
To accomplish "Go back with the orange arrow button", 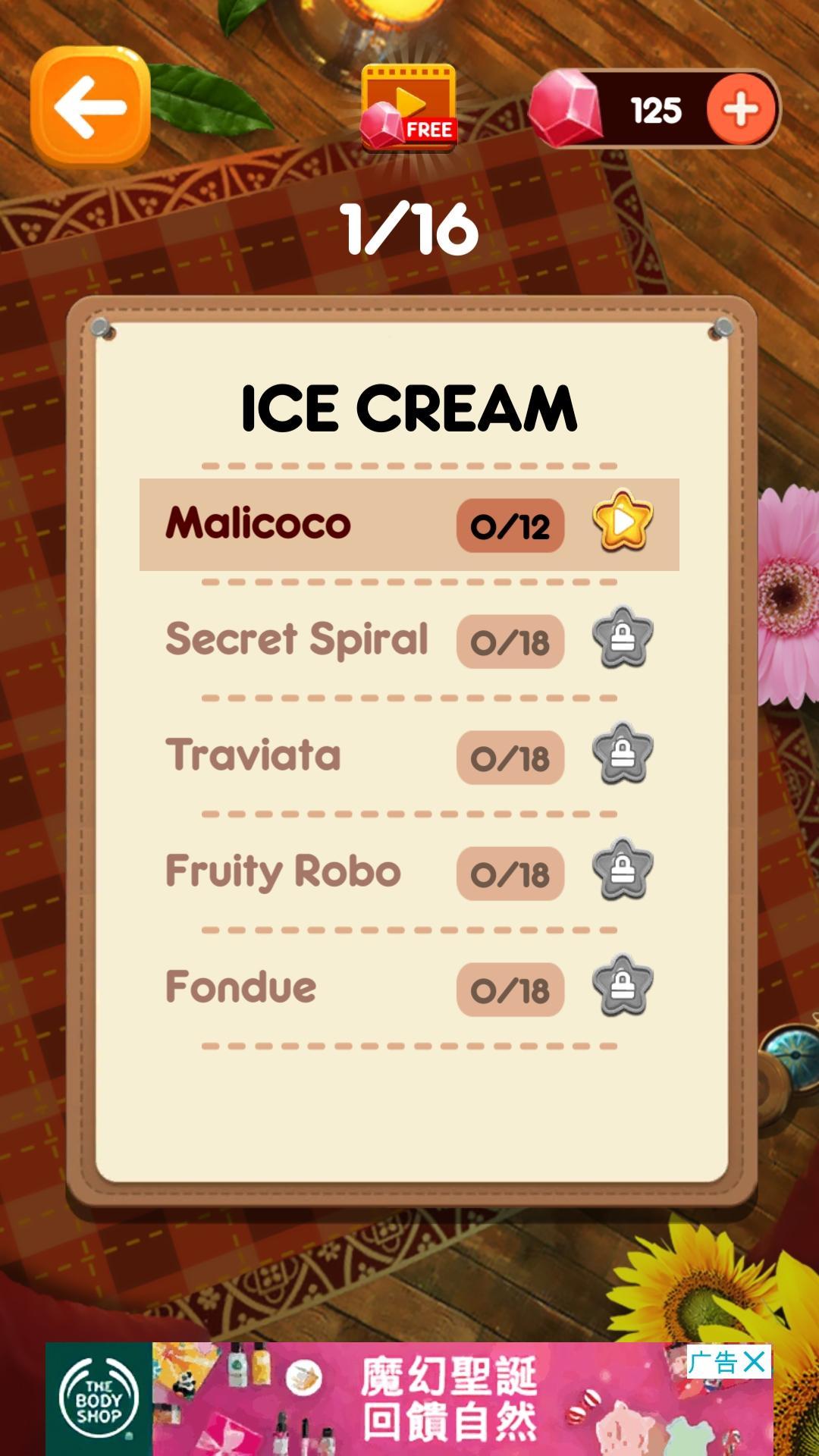I will coord(90,107).
